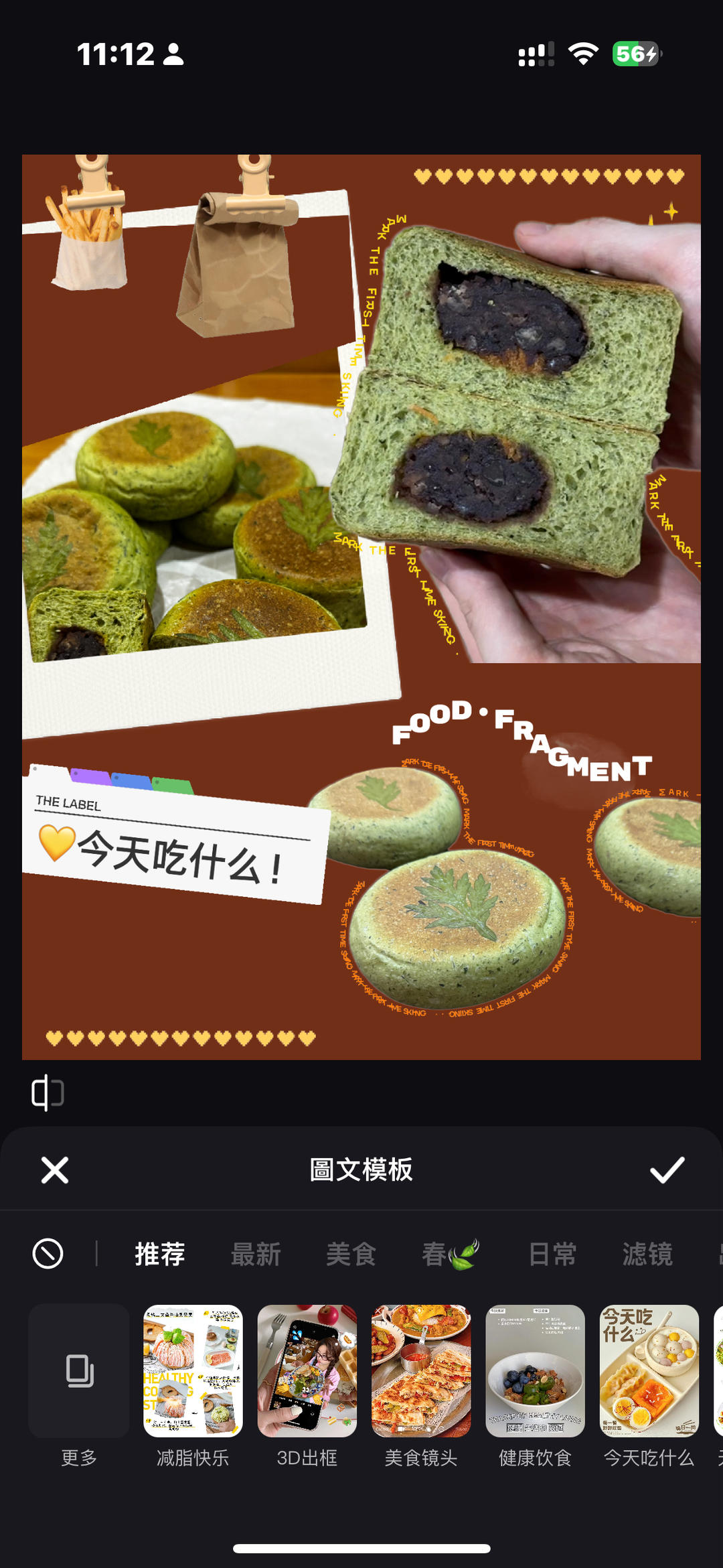
Task: Select the 美食镜头 template
Action: 421,1371
